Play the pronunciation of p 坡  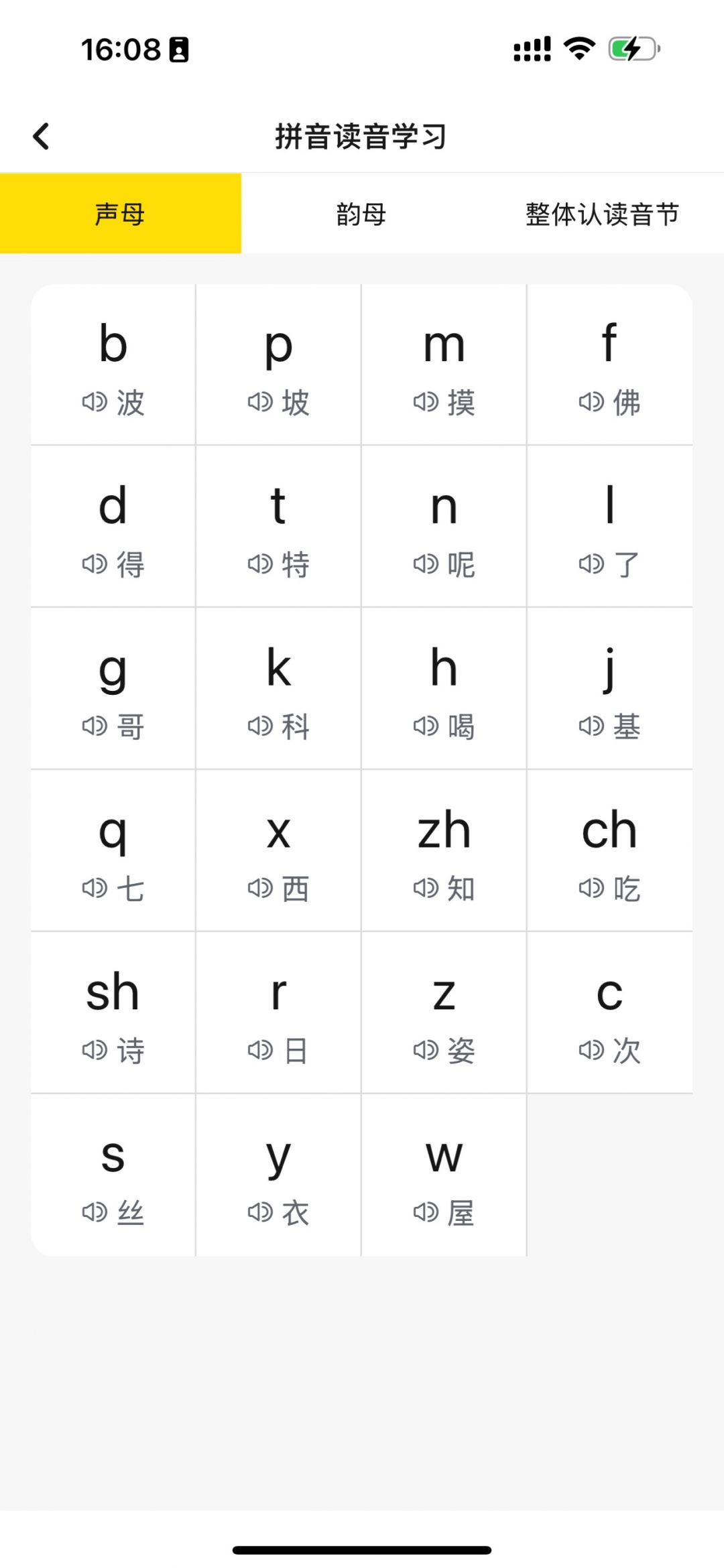click(x=278, y=365)
